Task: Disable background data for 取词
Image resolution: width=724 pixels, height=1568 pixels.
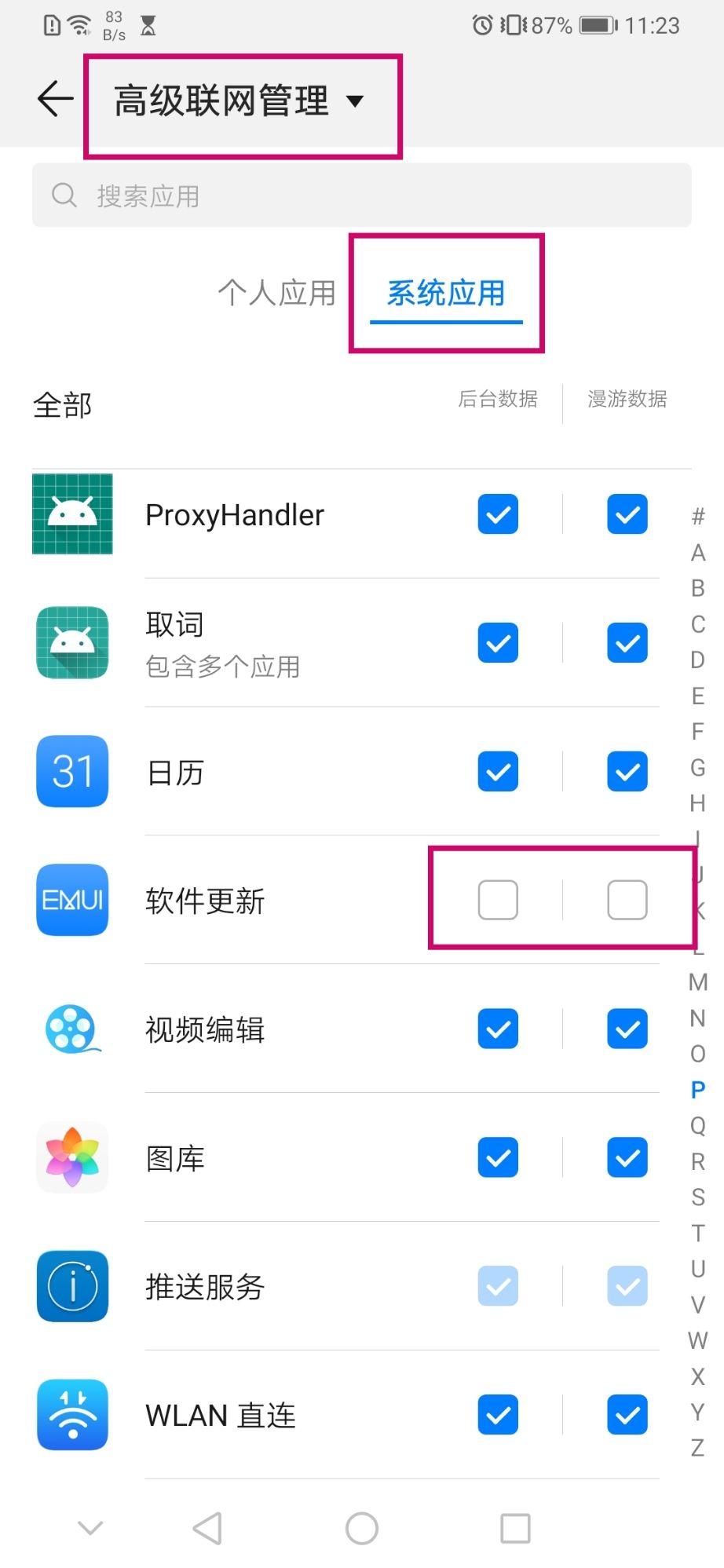Action: [x=498, y=643]
